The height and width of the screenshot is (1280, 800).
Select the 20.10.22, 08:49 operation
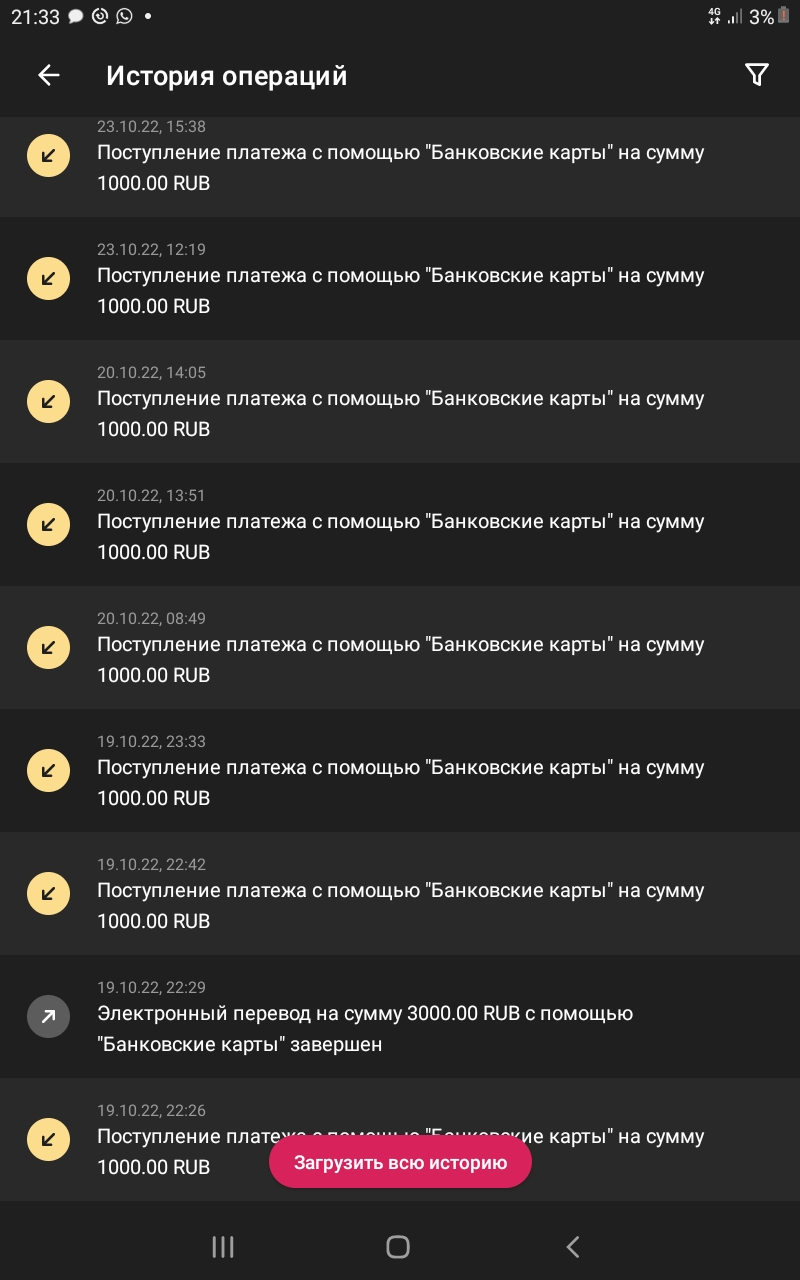tap(400, 647)
